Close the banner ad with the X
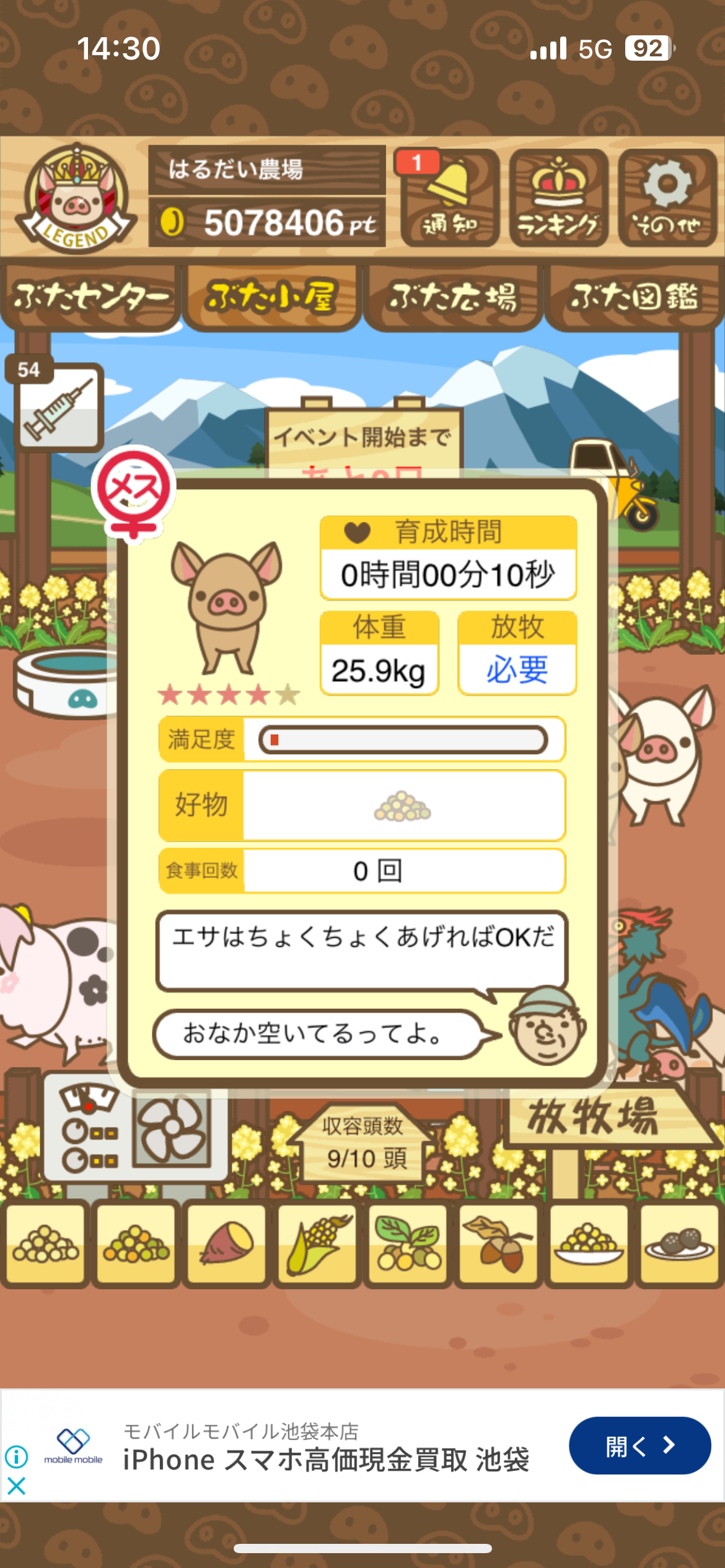 17,1486
